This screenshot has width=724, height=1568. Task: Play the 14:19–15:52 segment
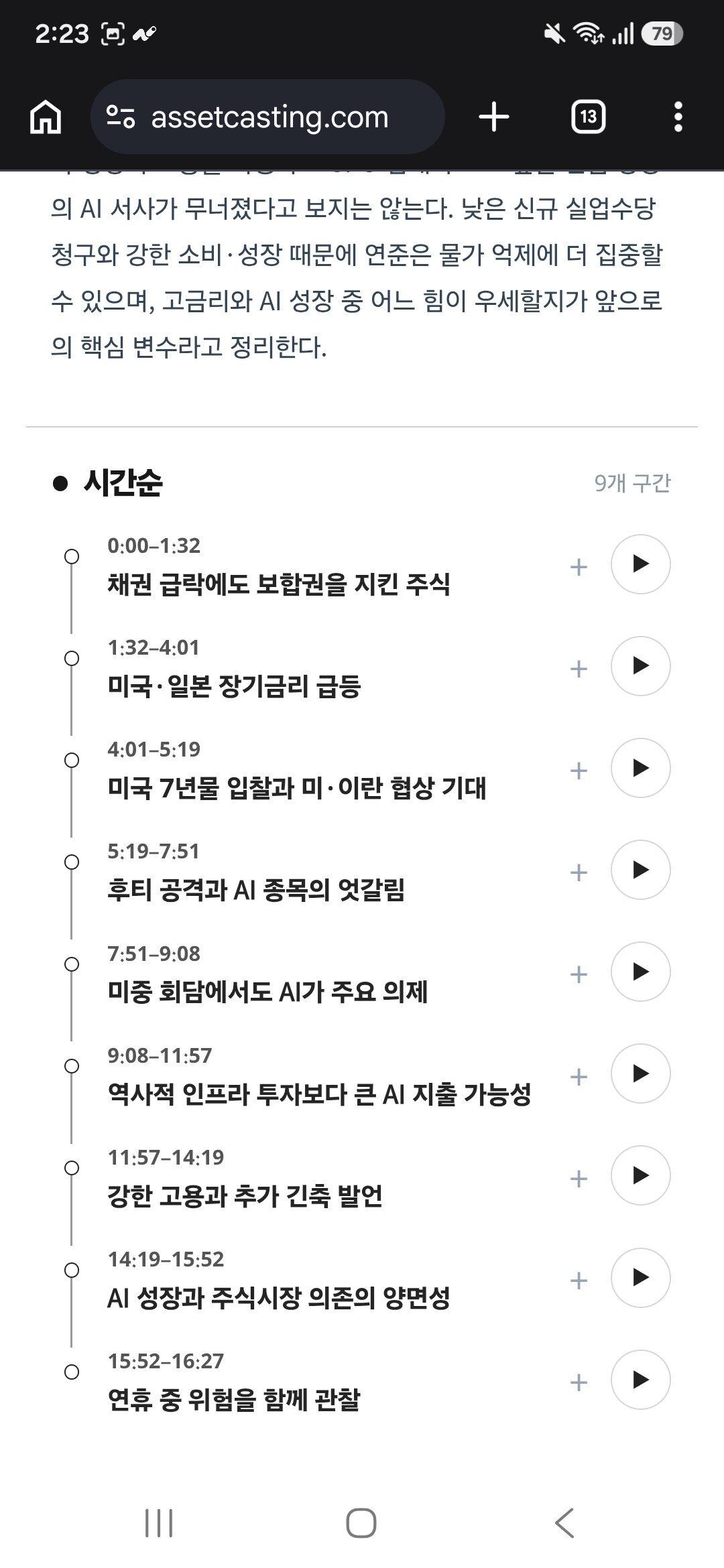tap(641, 1277)
